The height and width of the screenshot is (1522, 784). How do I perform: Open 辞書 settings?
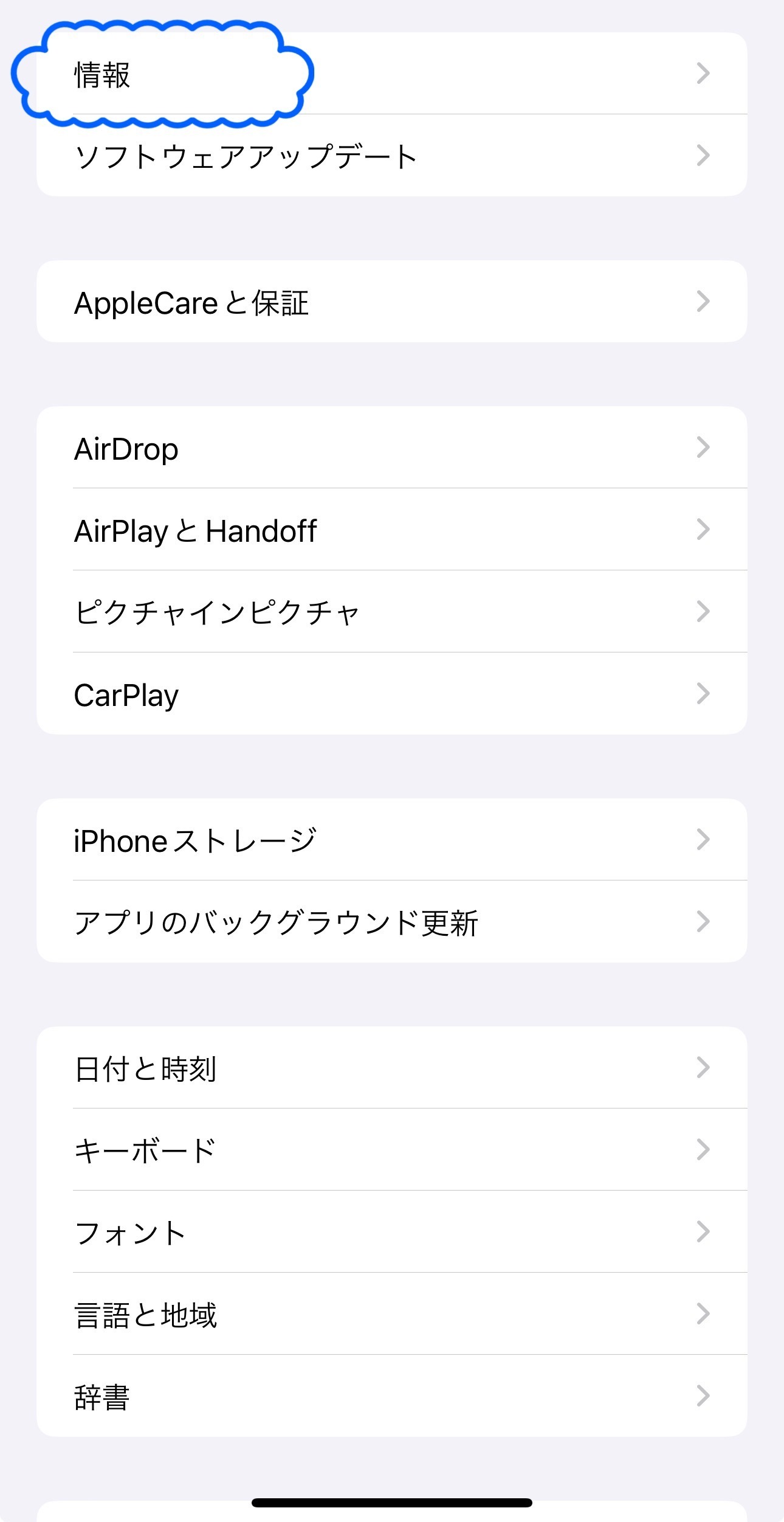391,1396
